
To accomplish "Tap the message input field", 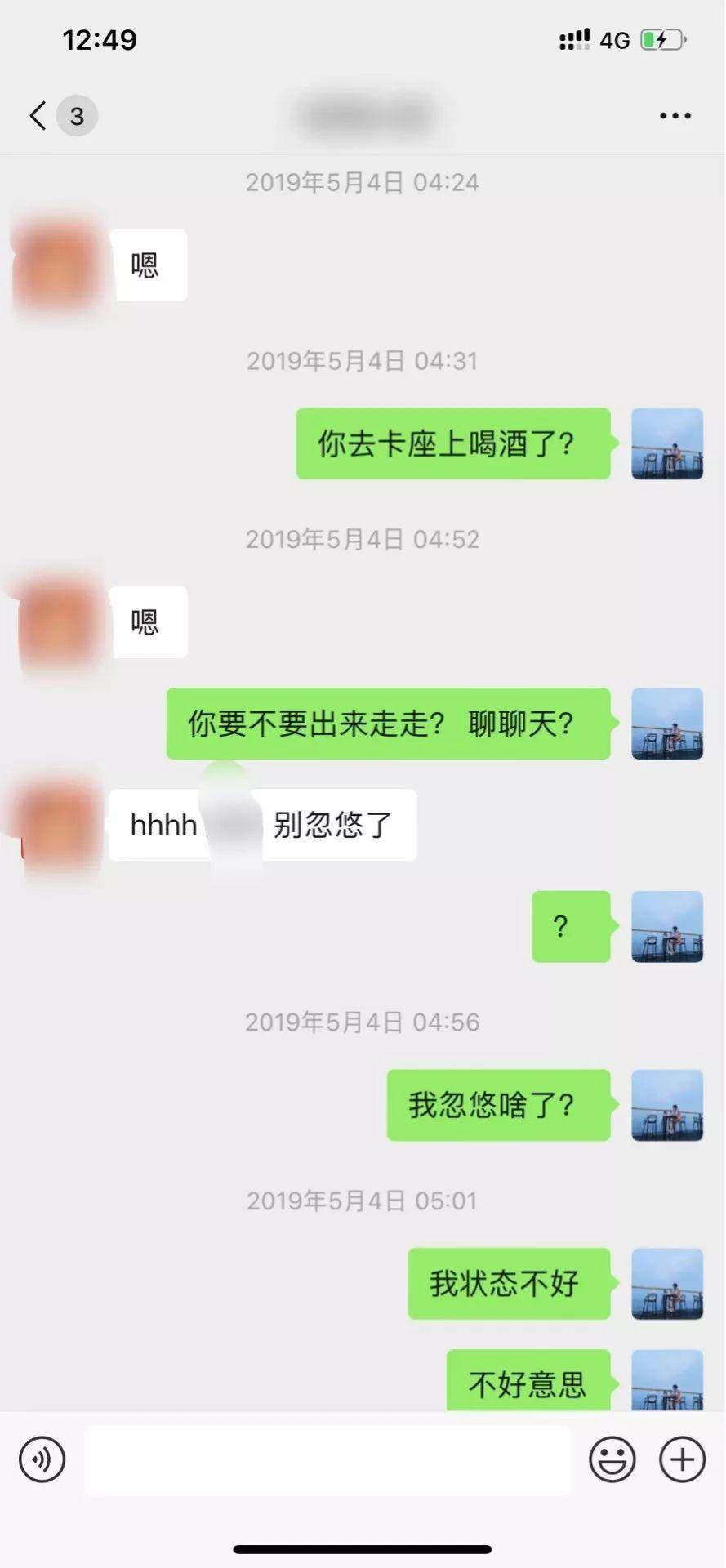I will click(327, 1459).
